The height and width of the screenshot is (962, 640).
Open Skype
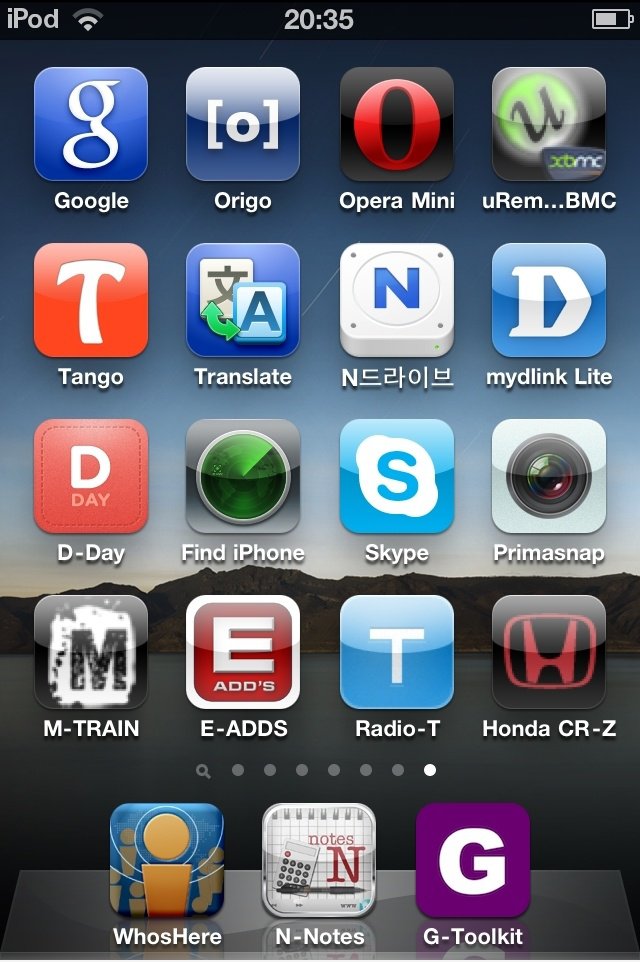tap(397, 476)
